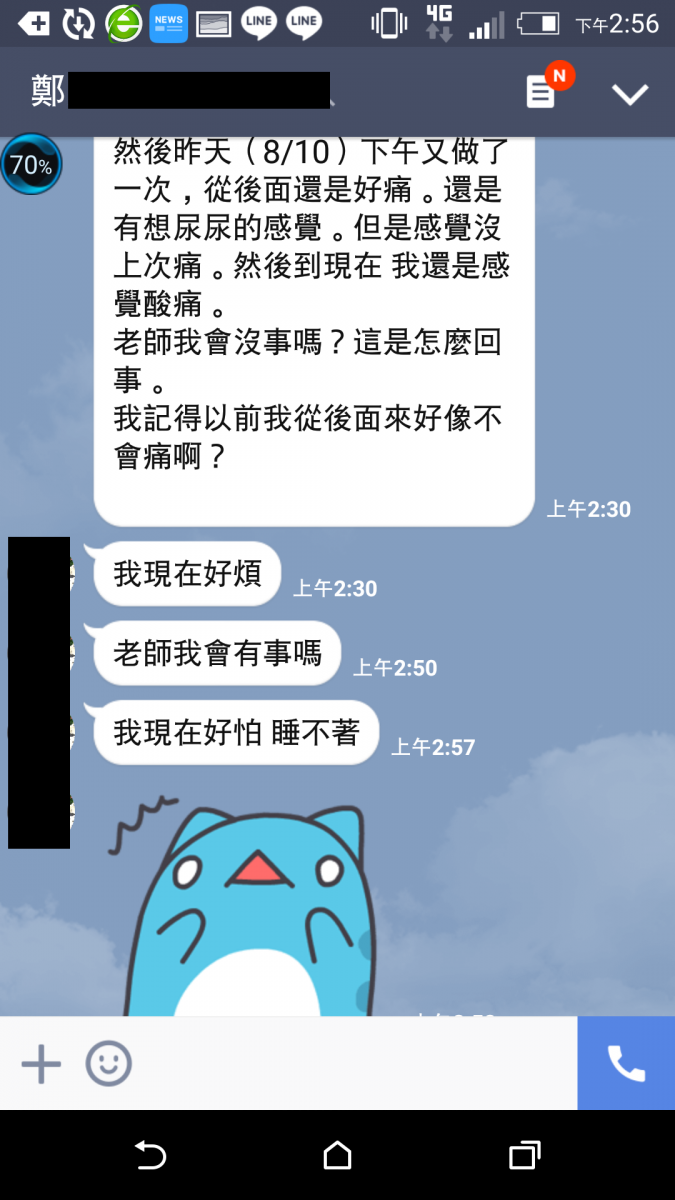This screenshot has height=1200, width=675.
Task: Tap the 70% floating battery bubble
Action: (31, 165)
